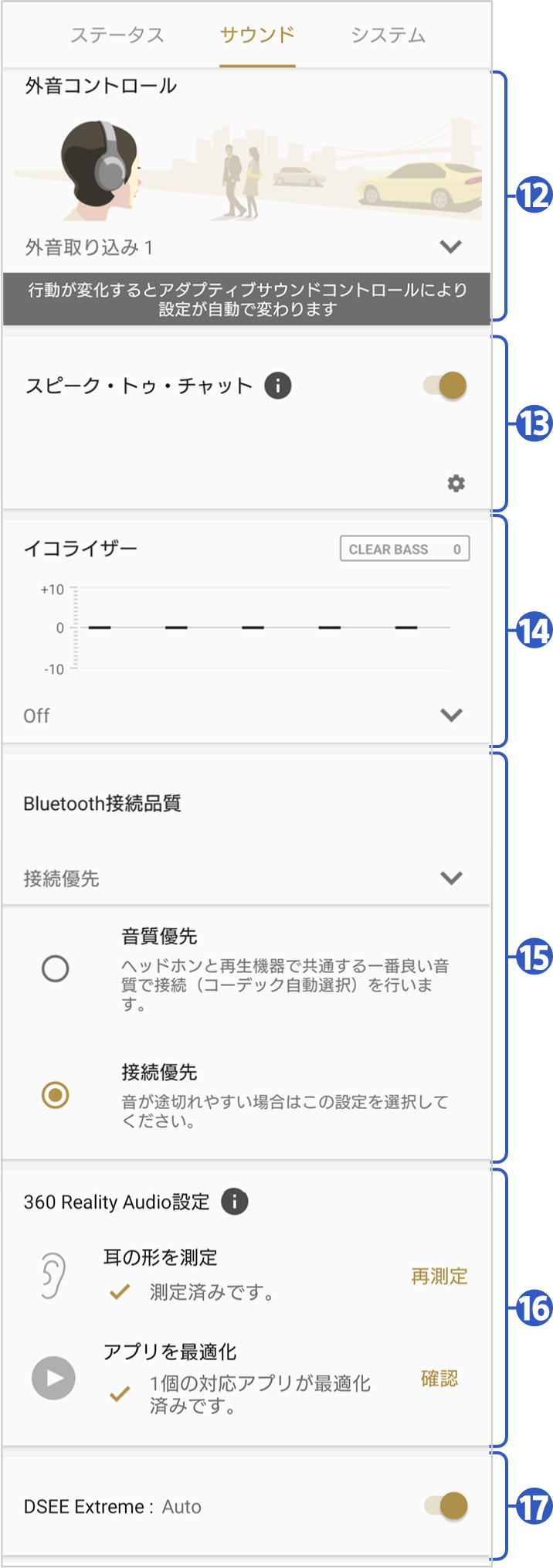The image size is (553, 1568).
Task: Tap 再測定 to remeasure ear shape
Action: pos(439,1276)
